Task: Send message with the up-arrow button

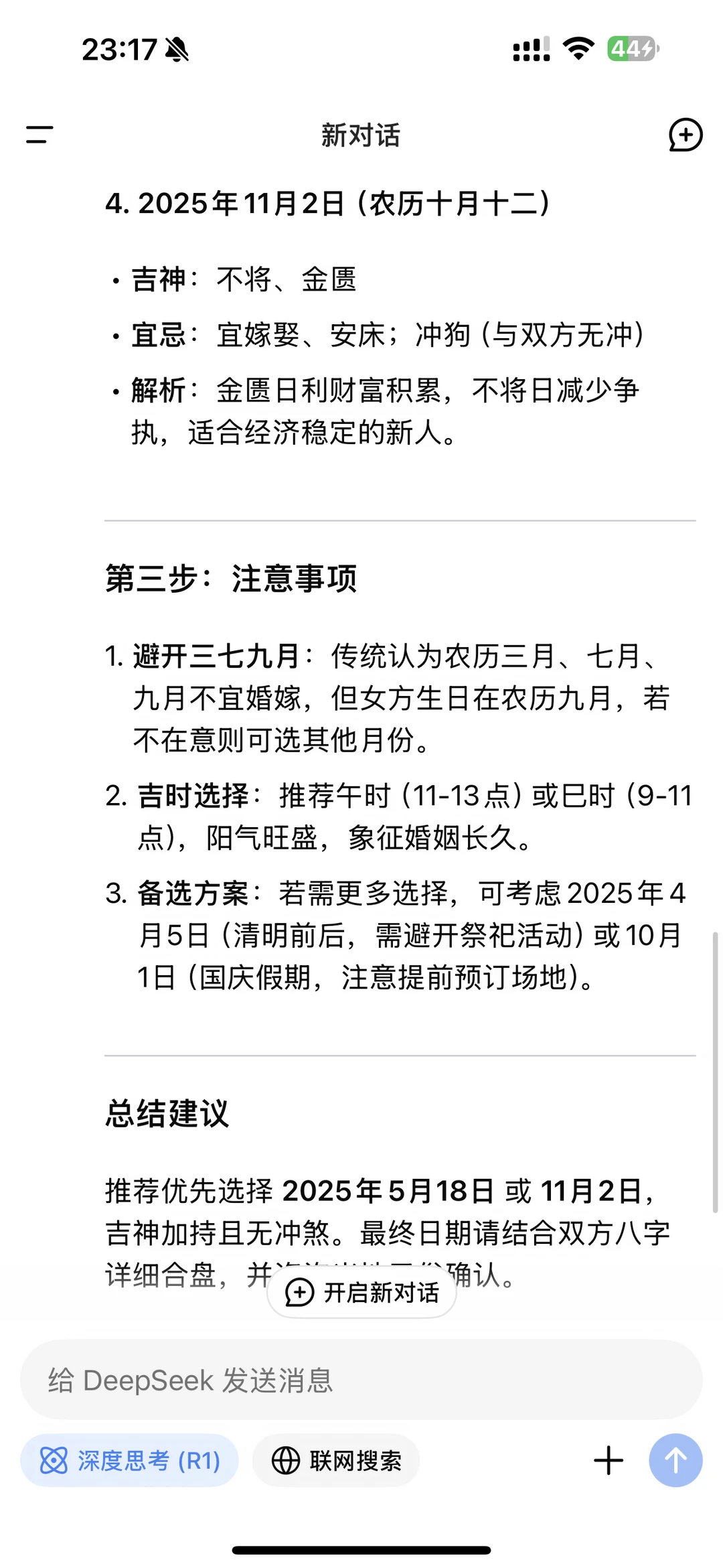Action: [x=675, y=1460]
